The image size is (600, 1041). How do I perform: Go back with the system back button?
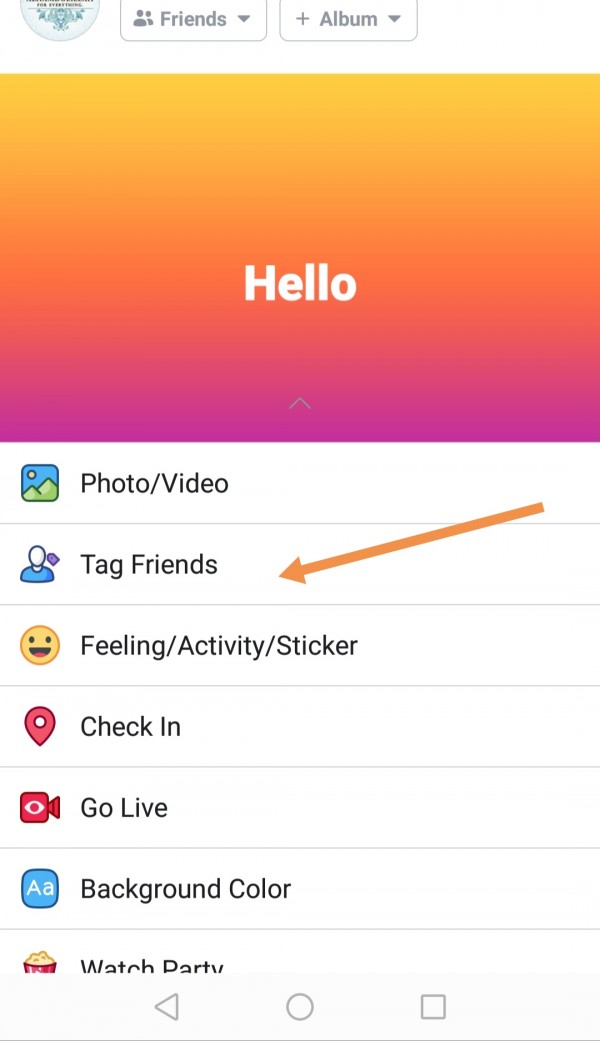tap(167, 1007)
